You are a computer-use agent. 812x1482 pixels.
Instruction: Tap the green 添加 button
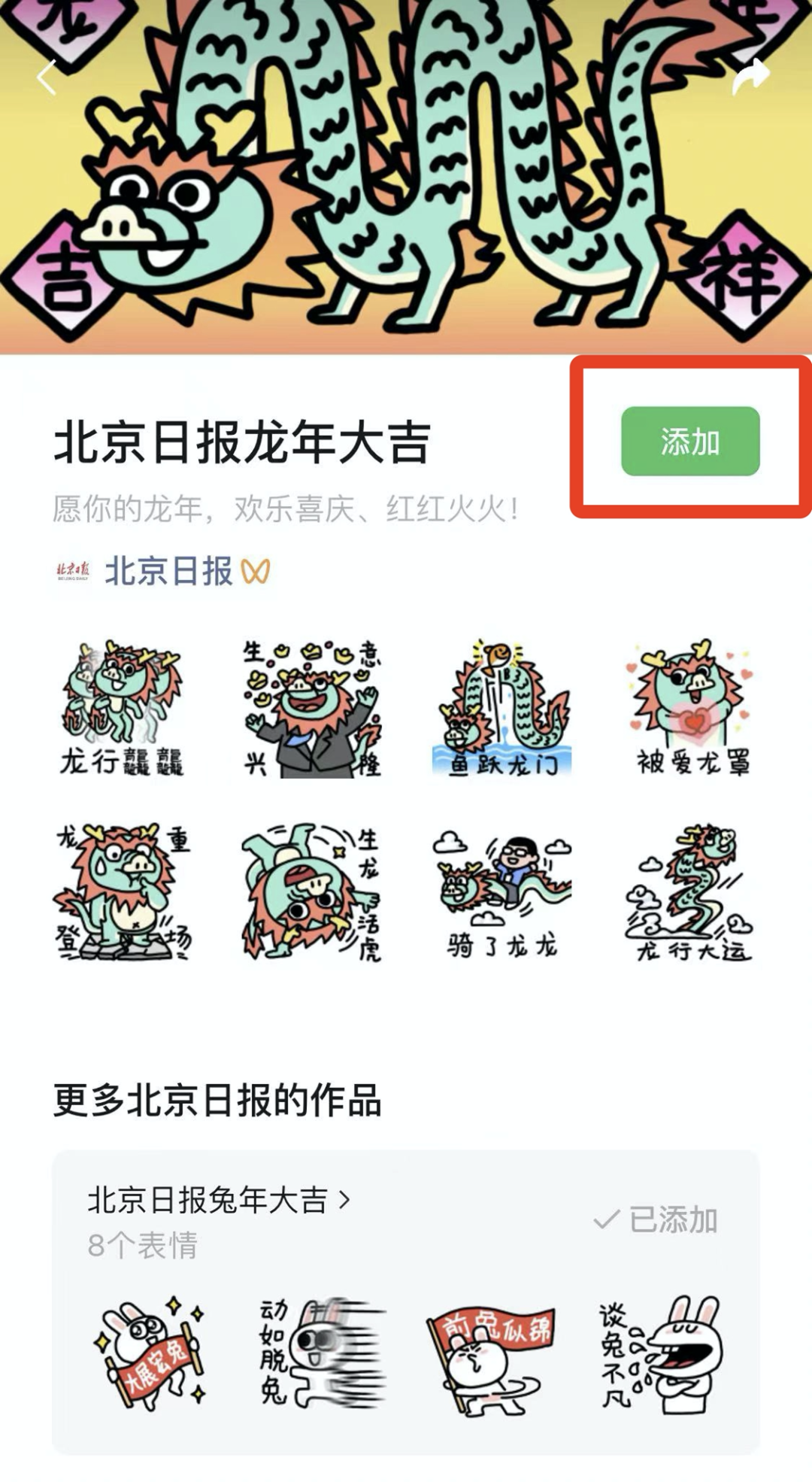[x=689, y=441]
